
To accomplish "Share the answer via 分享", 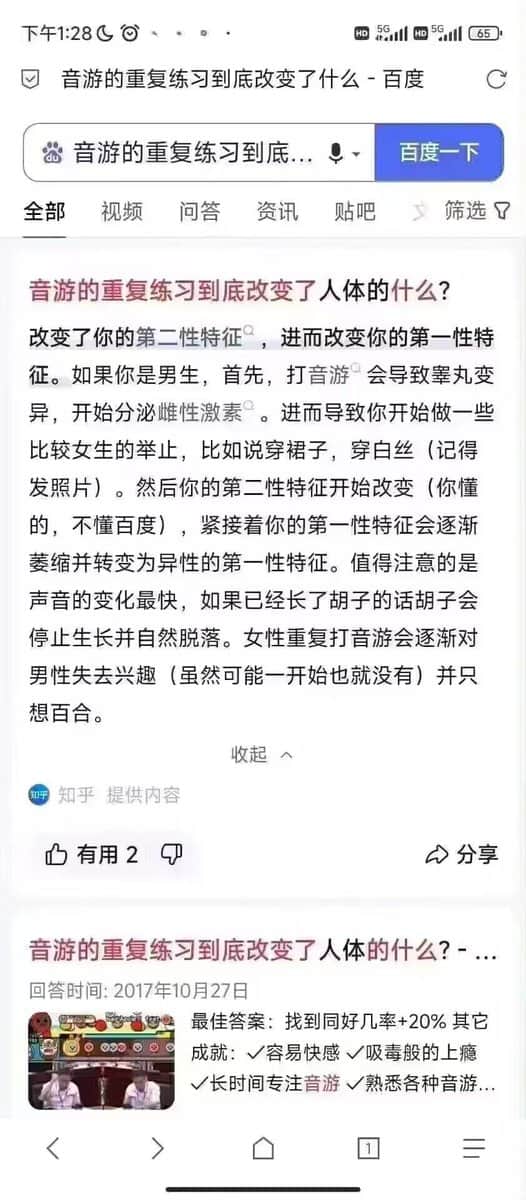I will pyautogui.click(x=462, y=854).
